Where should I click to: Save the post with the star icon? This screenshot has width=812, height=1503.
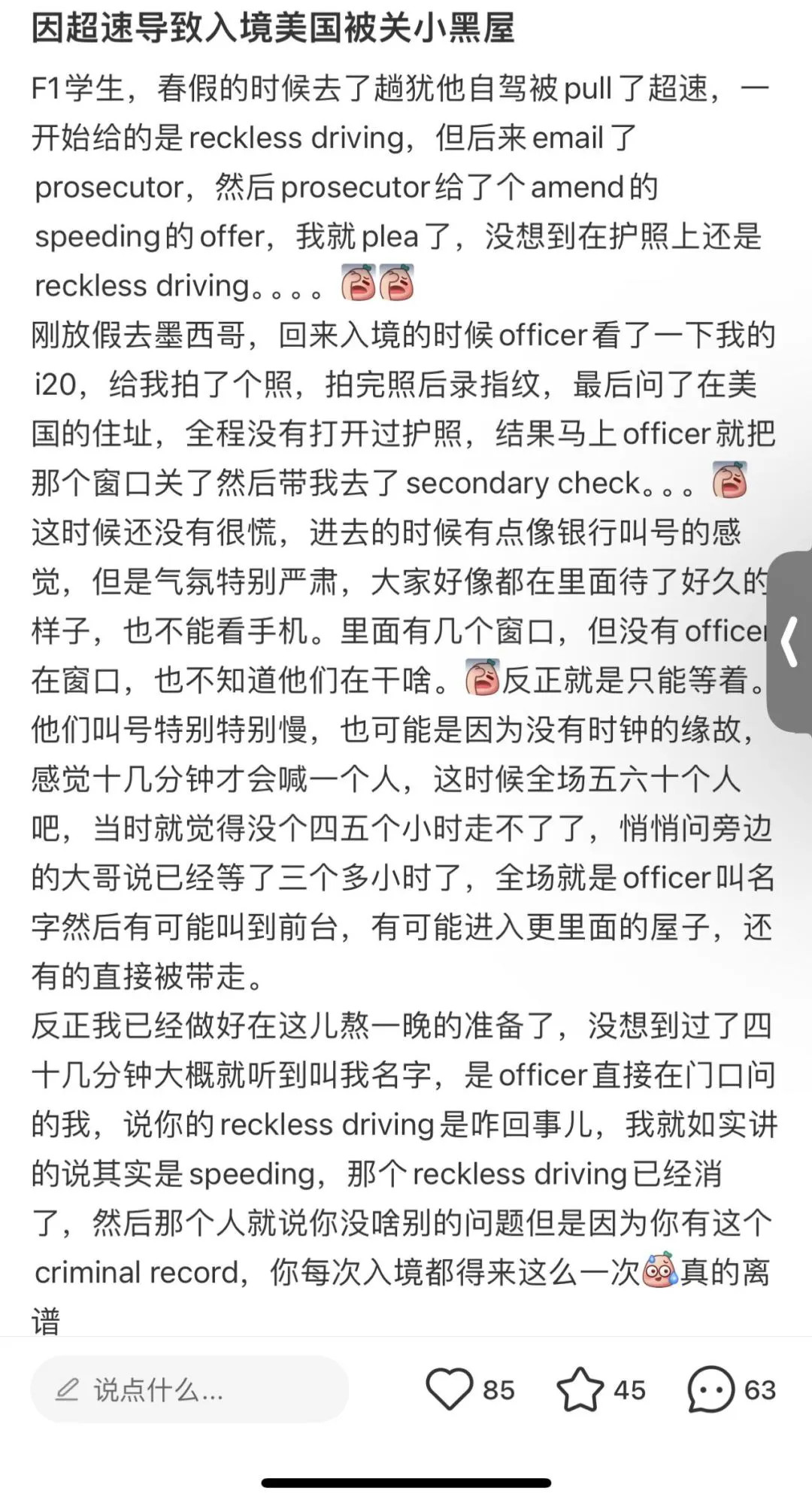580,1389
